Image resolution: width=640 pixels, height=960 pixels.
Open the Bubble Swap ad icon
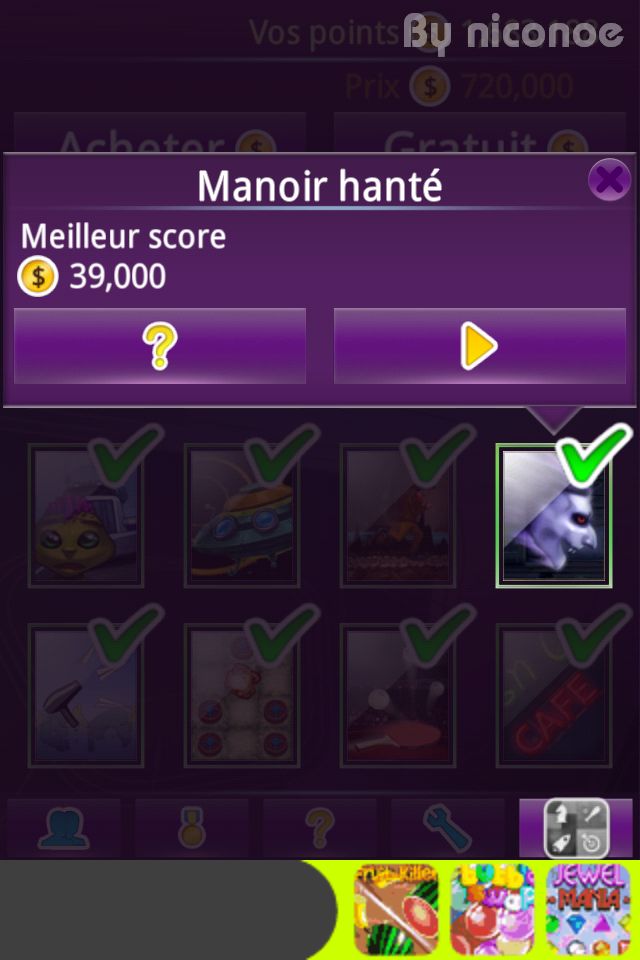tap(492, 910)
